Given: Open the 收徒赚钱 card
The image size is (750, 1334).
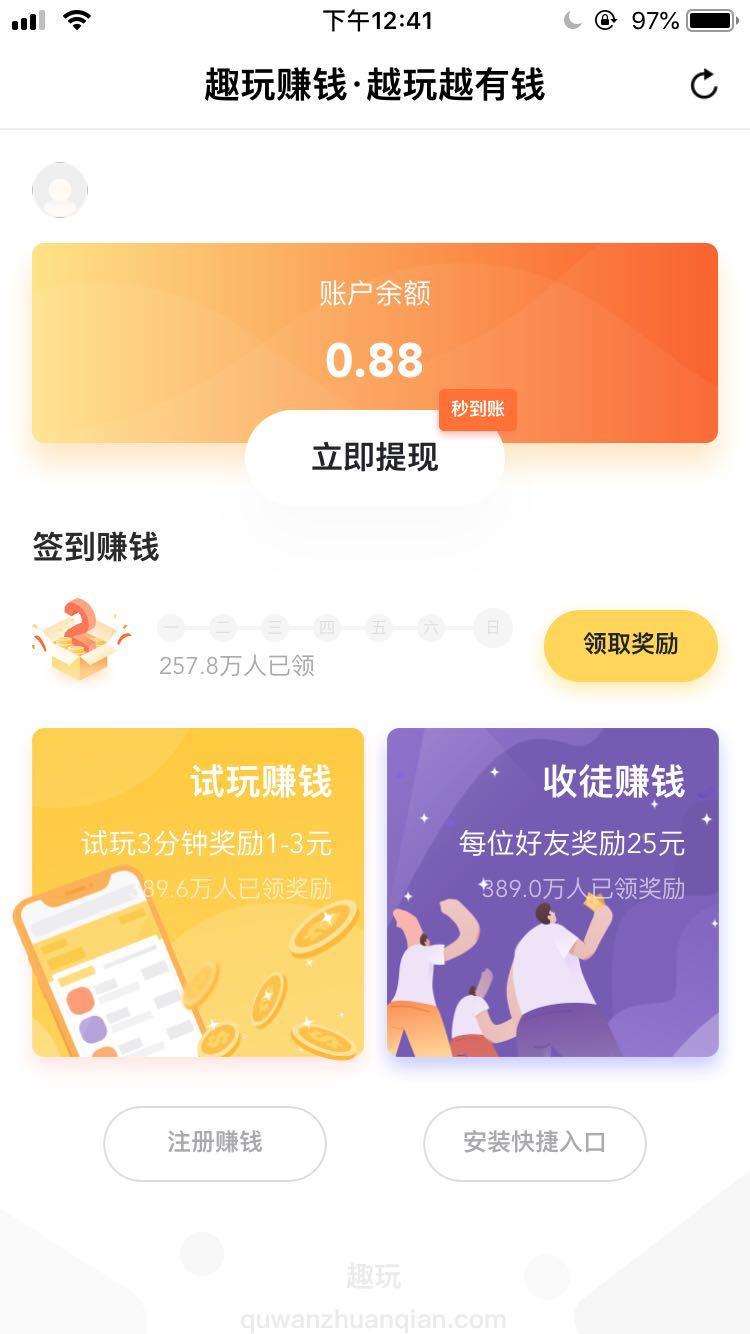Looking at the screenshot, I should [552, 892].
